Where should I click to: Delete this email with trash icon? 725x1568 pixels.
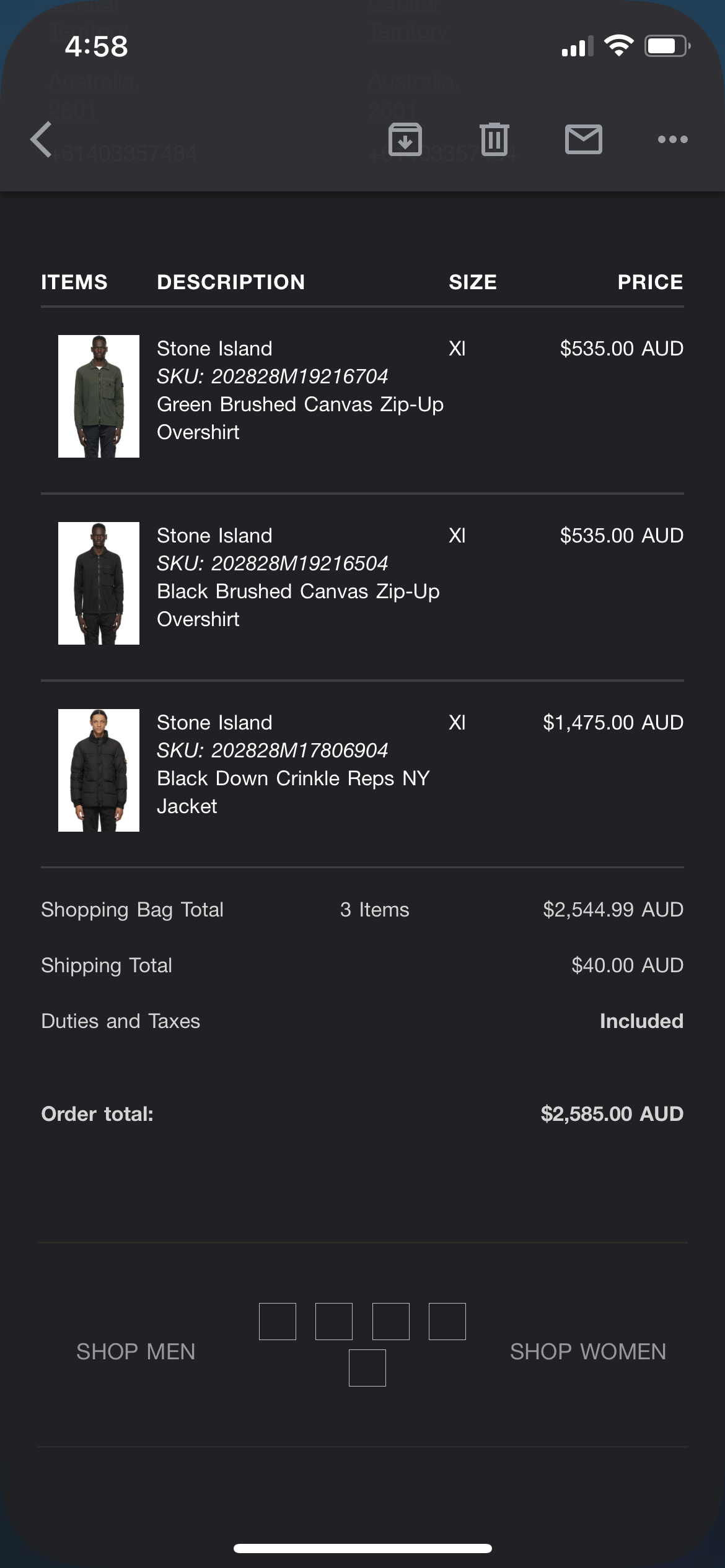point(494,139)
